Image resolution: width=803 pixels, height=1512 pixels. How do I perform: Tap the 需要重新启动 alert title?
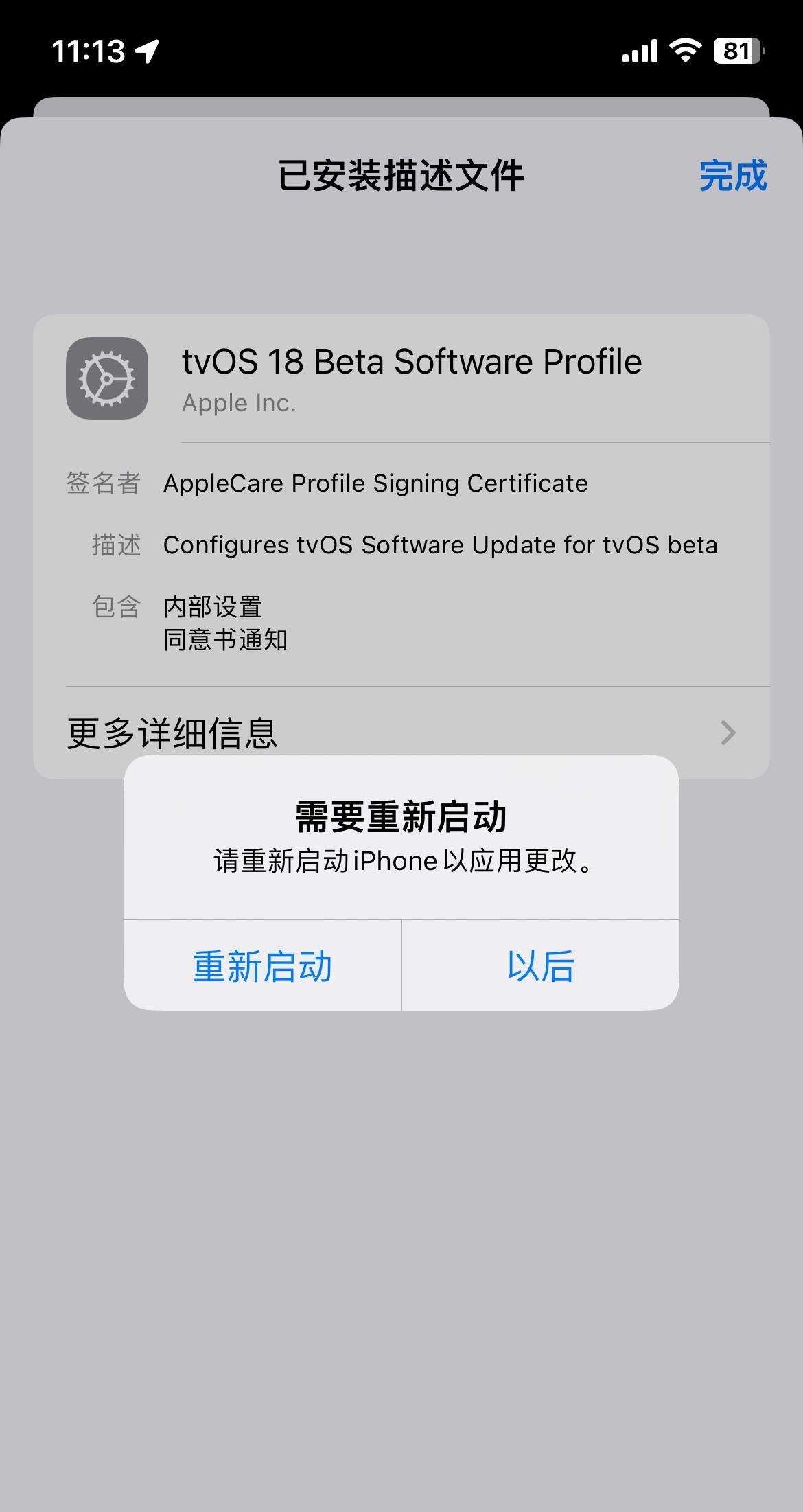coord(401,818)
